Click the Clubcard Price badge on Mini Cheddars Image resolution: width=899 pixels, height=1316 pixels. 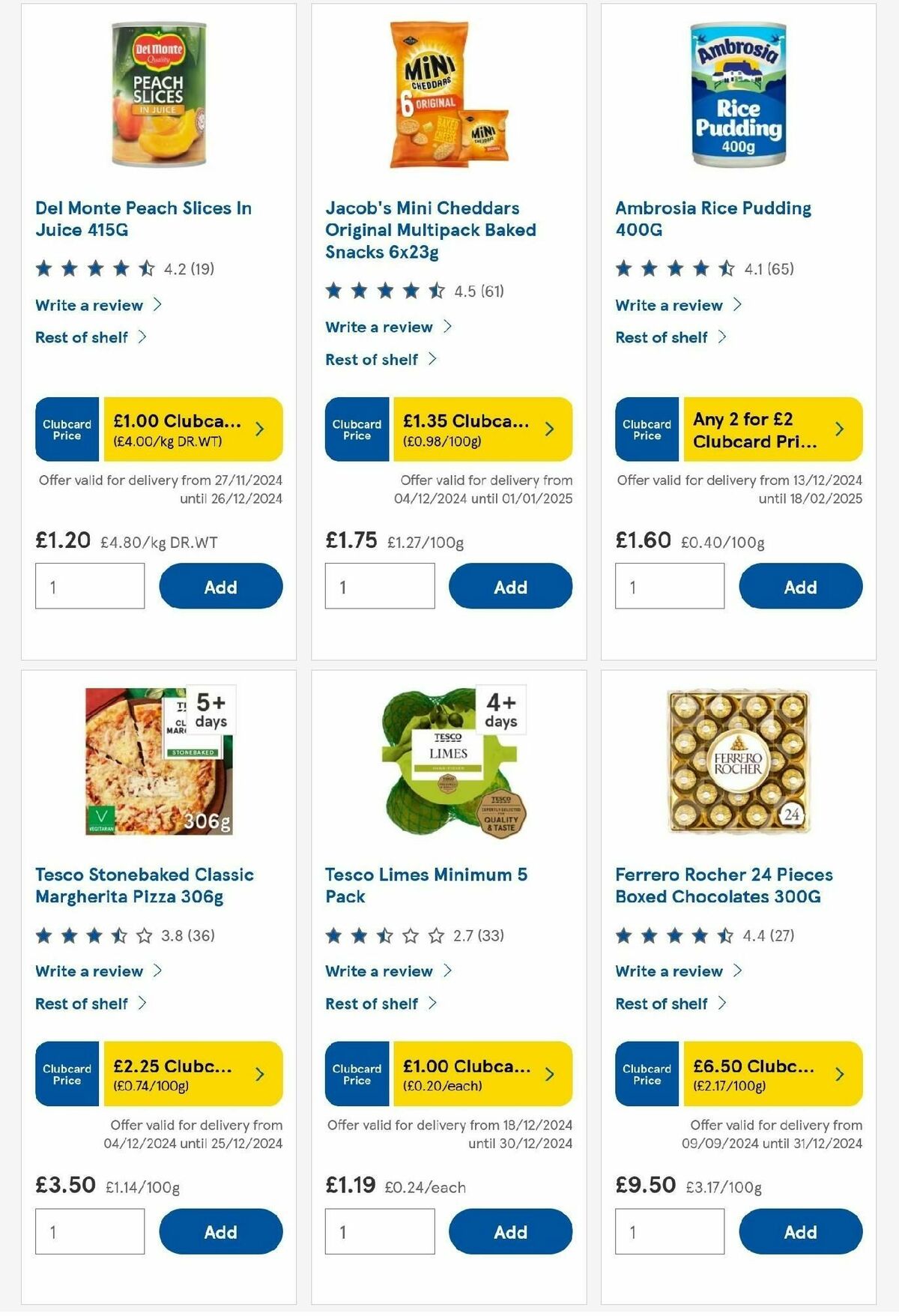[x=357, y=429]
